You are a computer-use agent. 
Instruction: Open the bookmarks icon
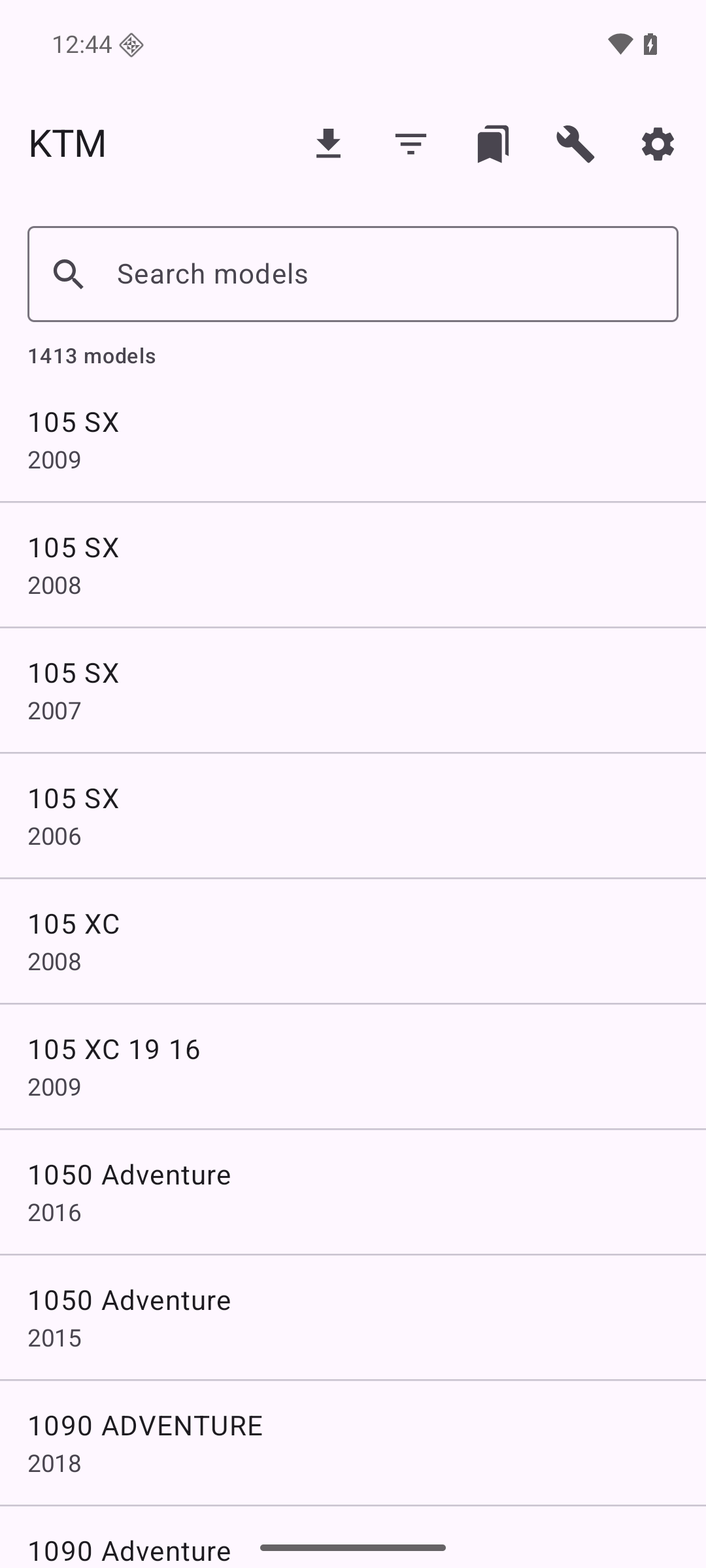(493, 144)
